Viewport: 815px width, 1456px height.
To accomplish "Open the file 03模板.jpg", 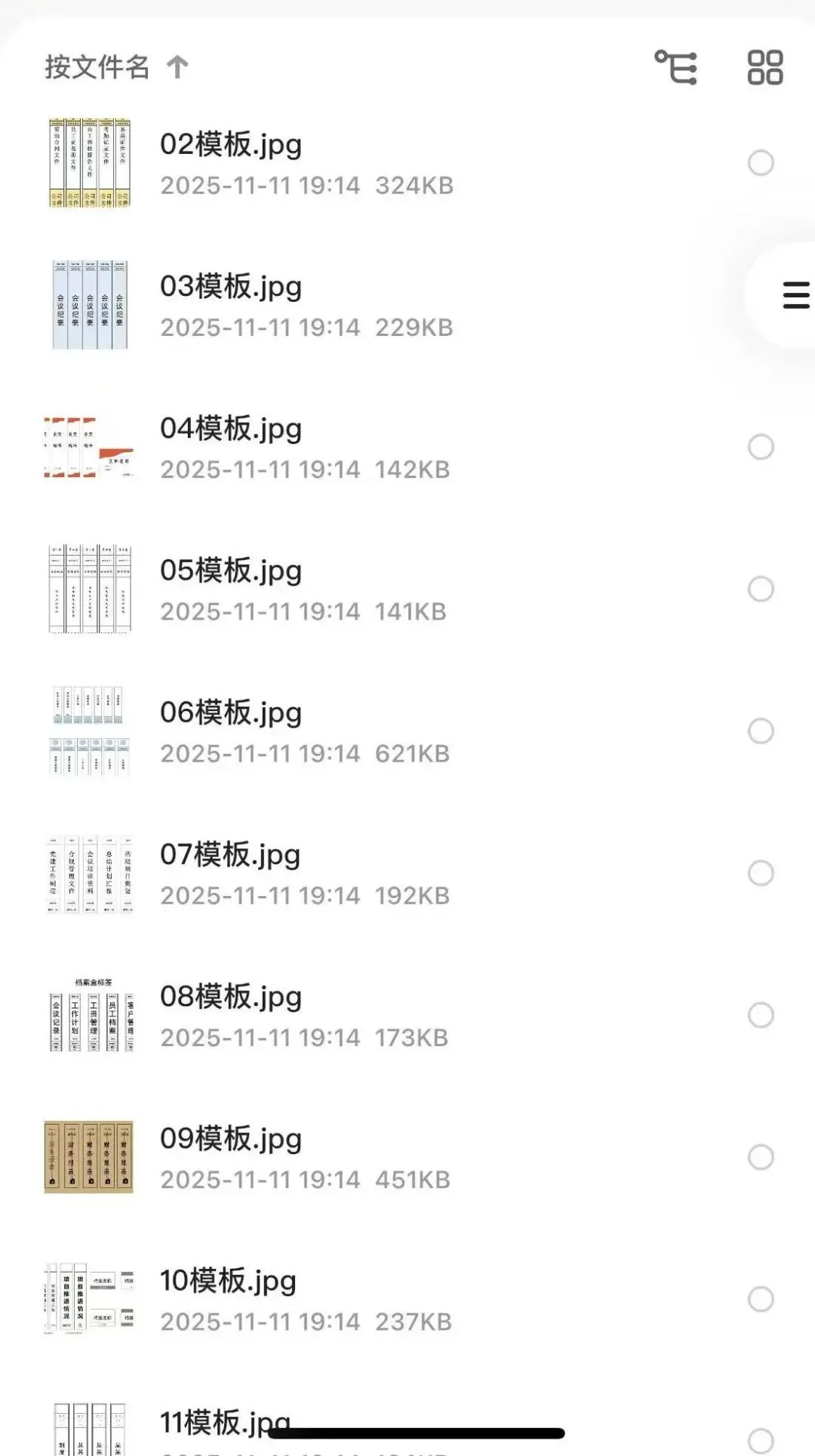I will (x=230, y=287).
